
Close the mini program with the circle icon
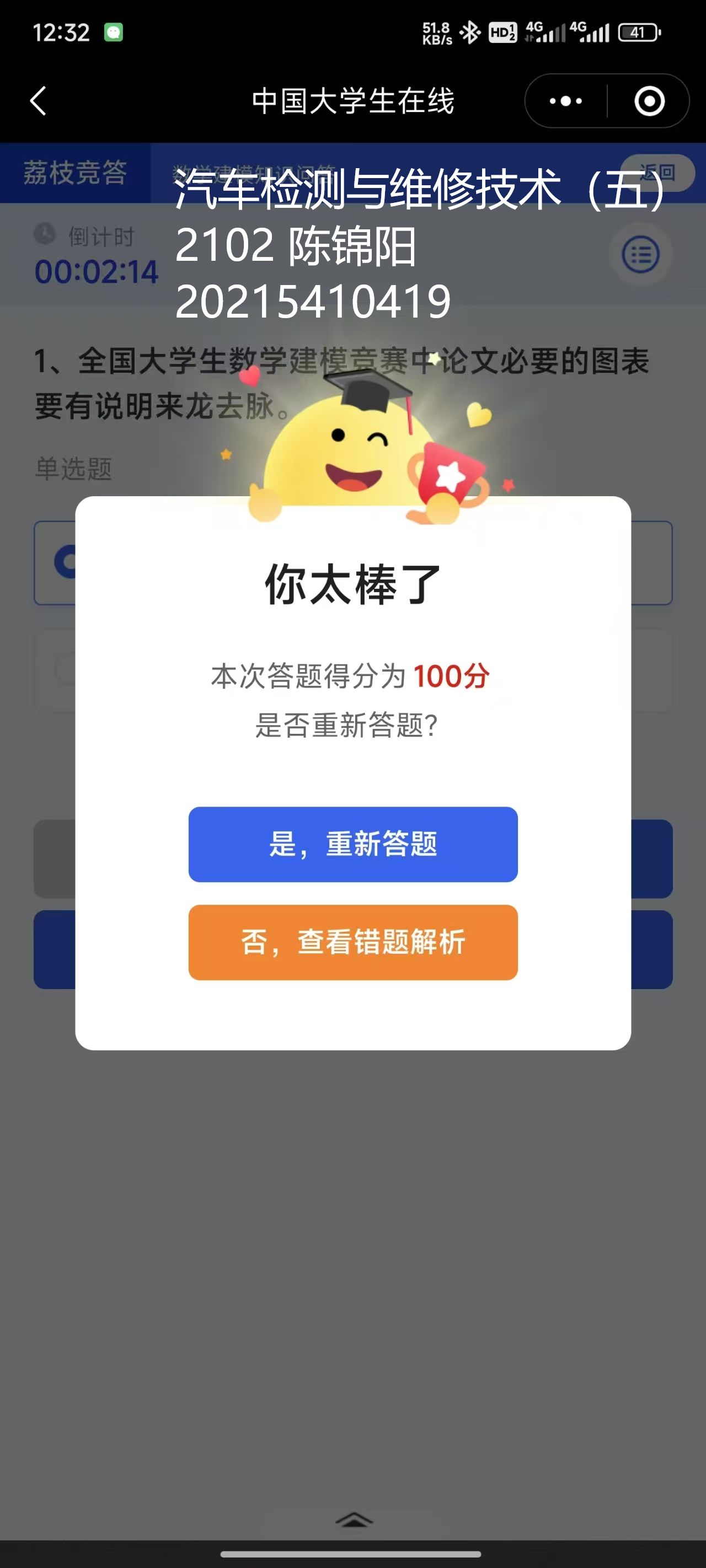click(x=649, y=101)
